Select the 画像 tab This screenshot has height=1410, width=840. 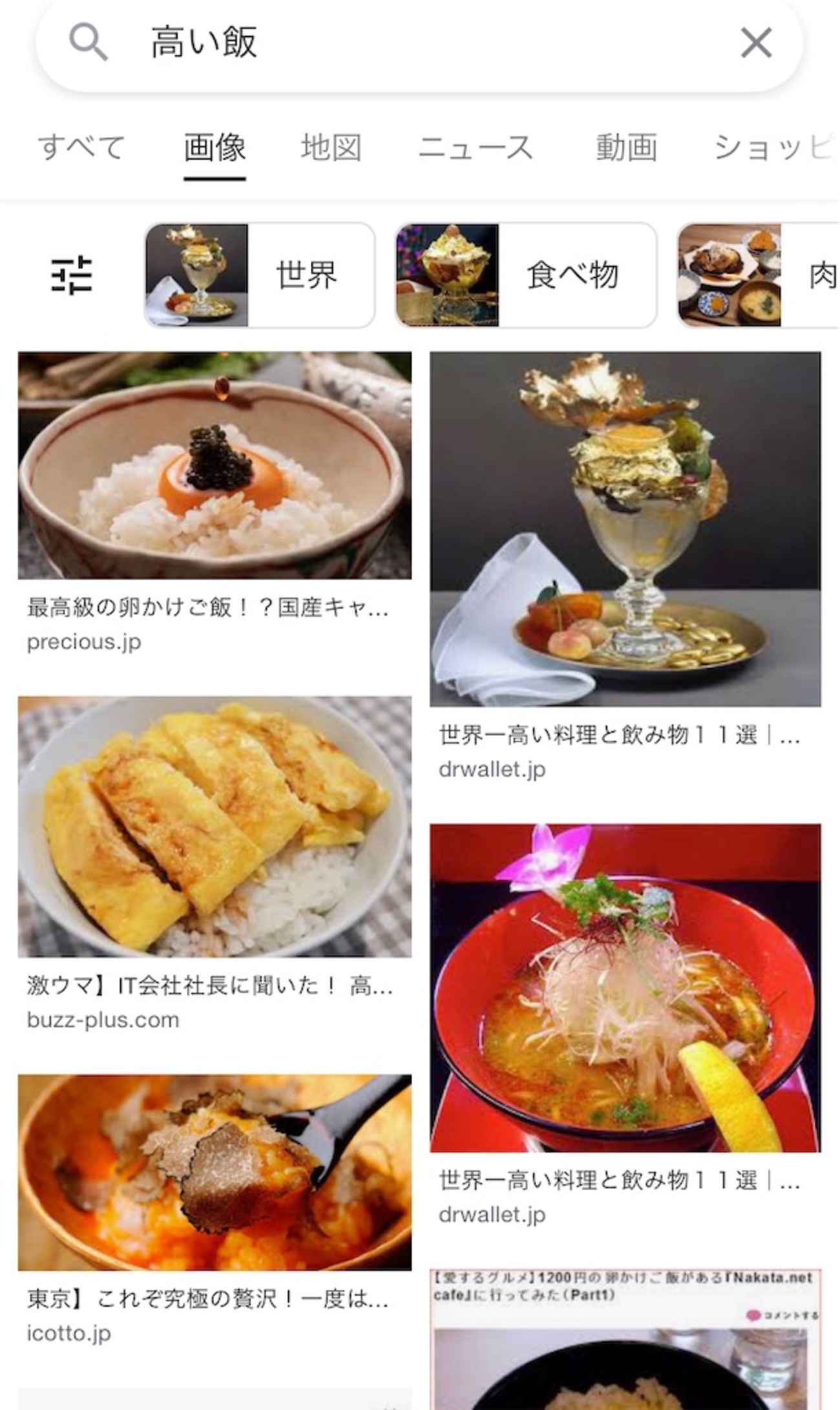pos(215,147)
